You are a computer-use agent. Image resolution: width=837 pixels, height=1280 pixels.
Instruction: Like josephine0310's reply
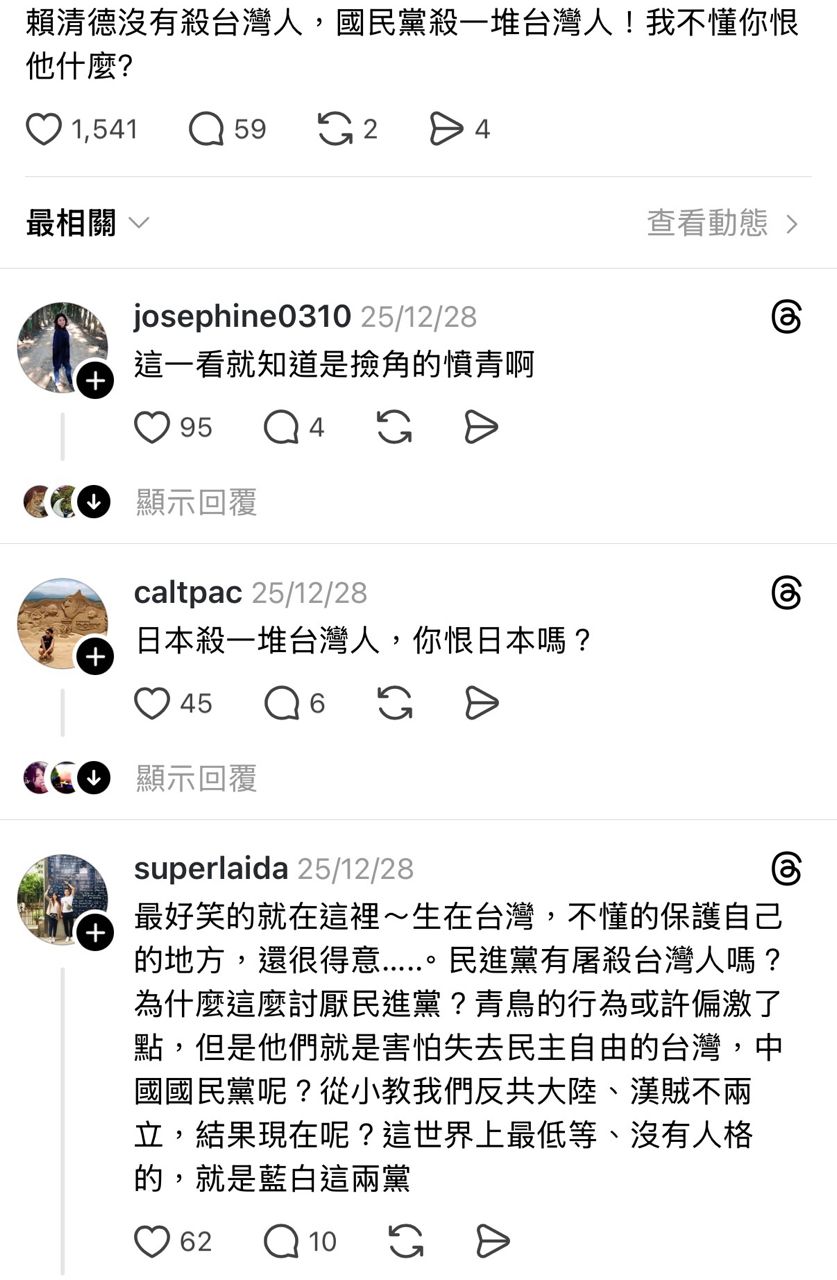click(152, 428)
